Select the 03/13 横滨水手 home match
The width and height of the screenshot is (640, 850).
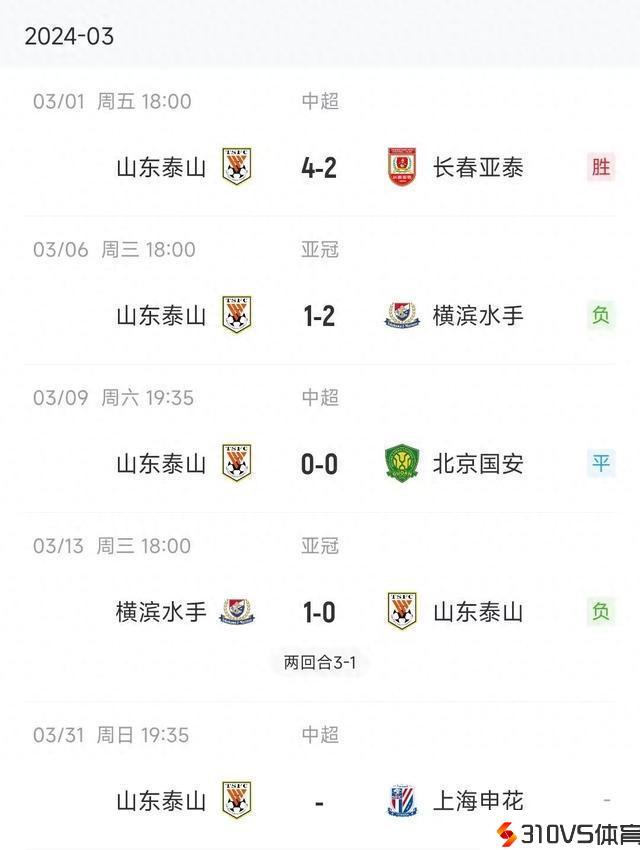click(319, 612)
